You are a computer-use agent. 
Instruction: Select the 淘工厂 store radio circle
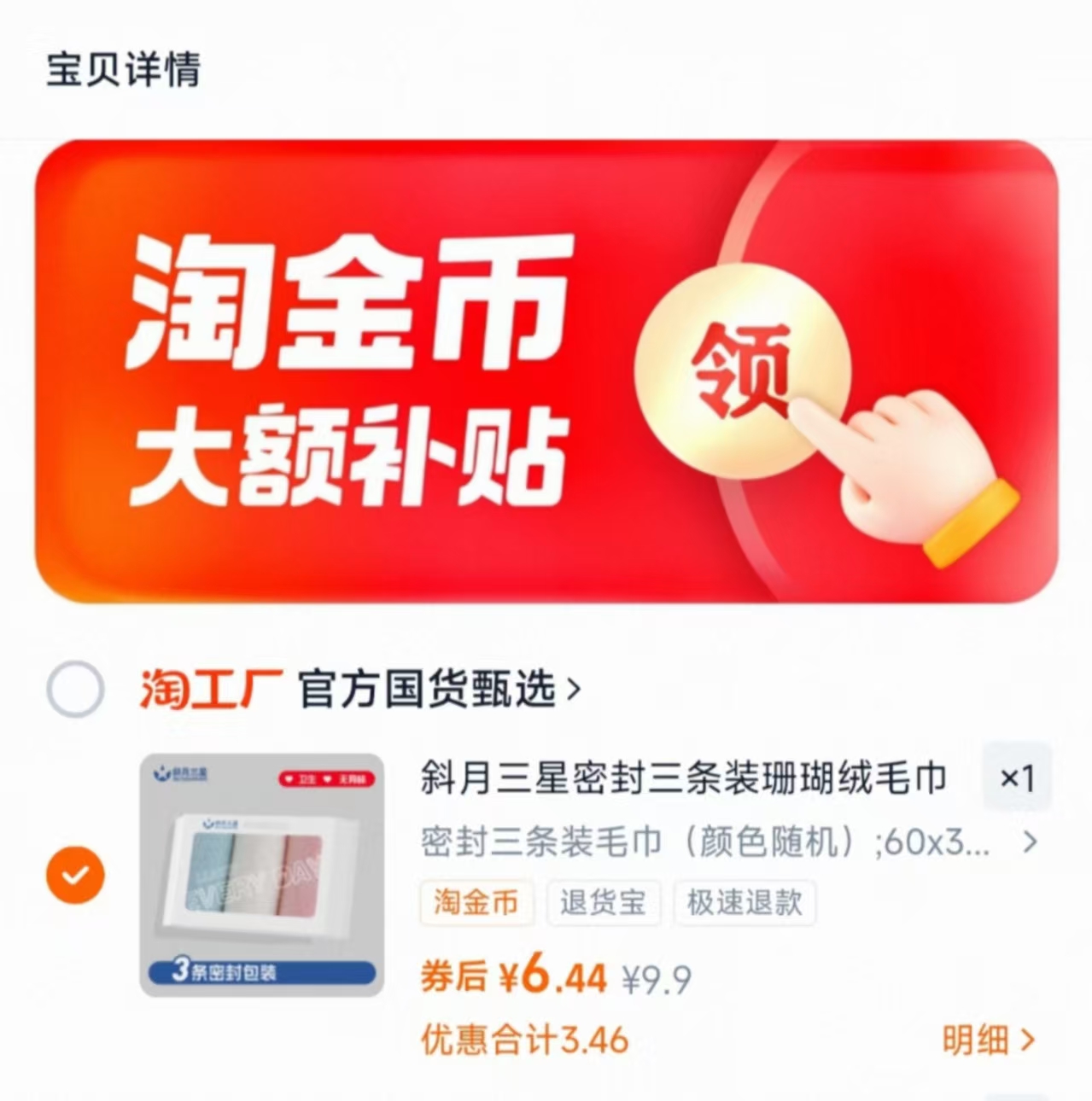tap(75, 688)
